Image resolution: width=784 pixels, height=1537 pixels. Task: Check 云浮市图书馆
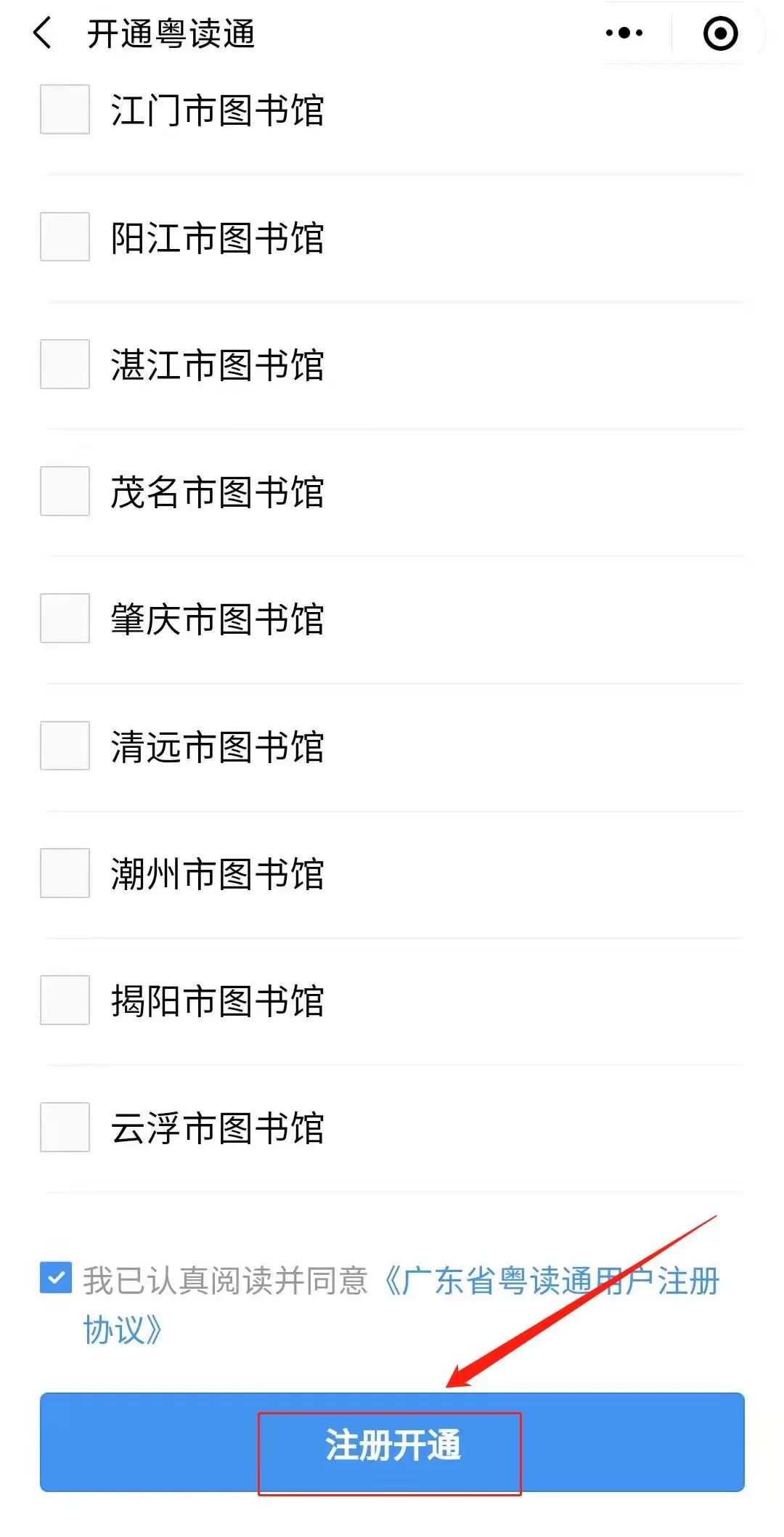pos(65,1127)
